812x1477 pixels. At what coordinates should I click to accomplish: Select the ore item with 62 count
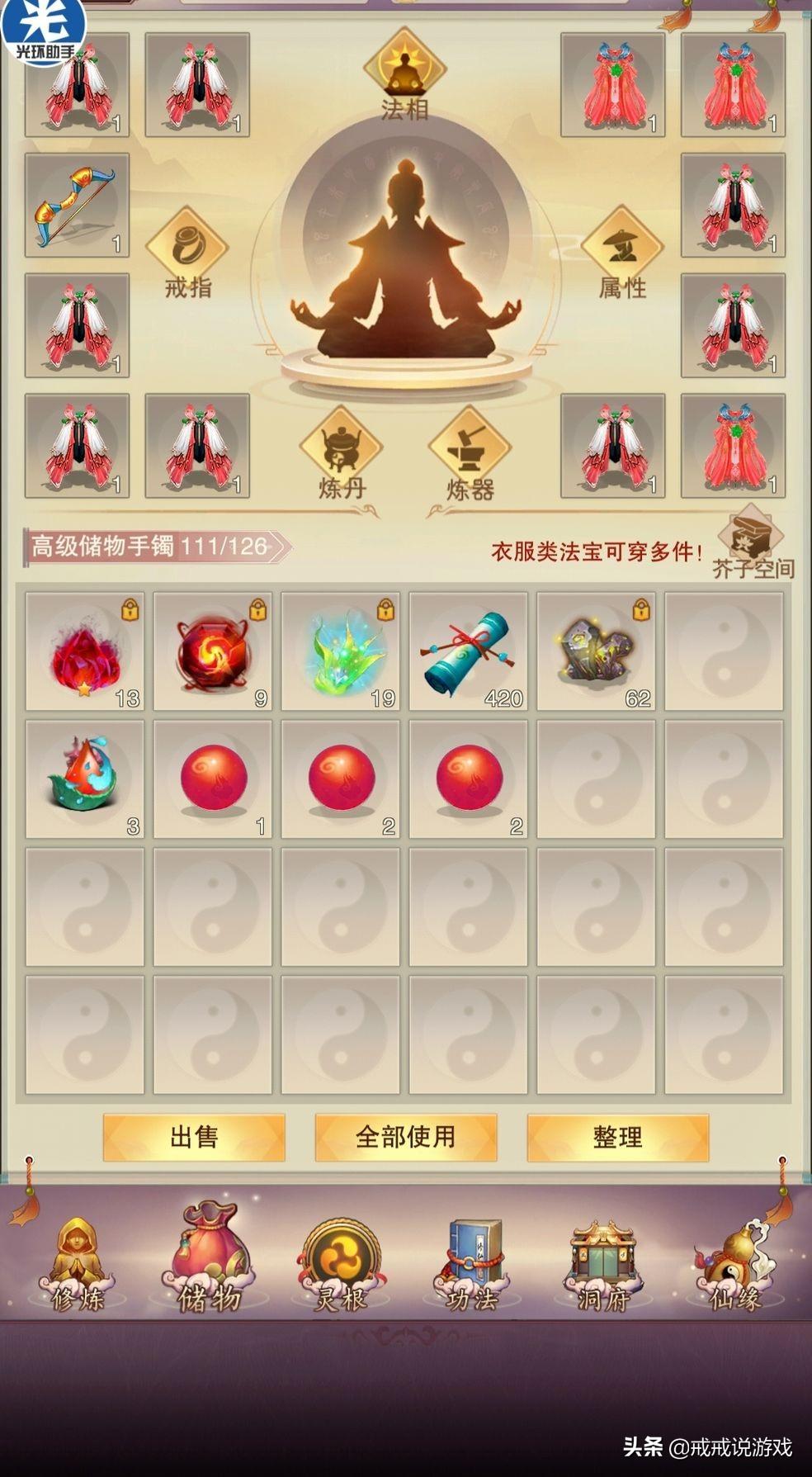point(596,651)
